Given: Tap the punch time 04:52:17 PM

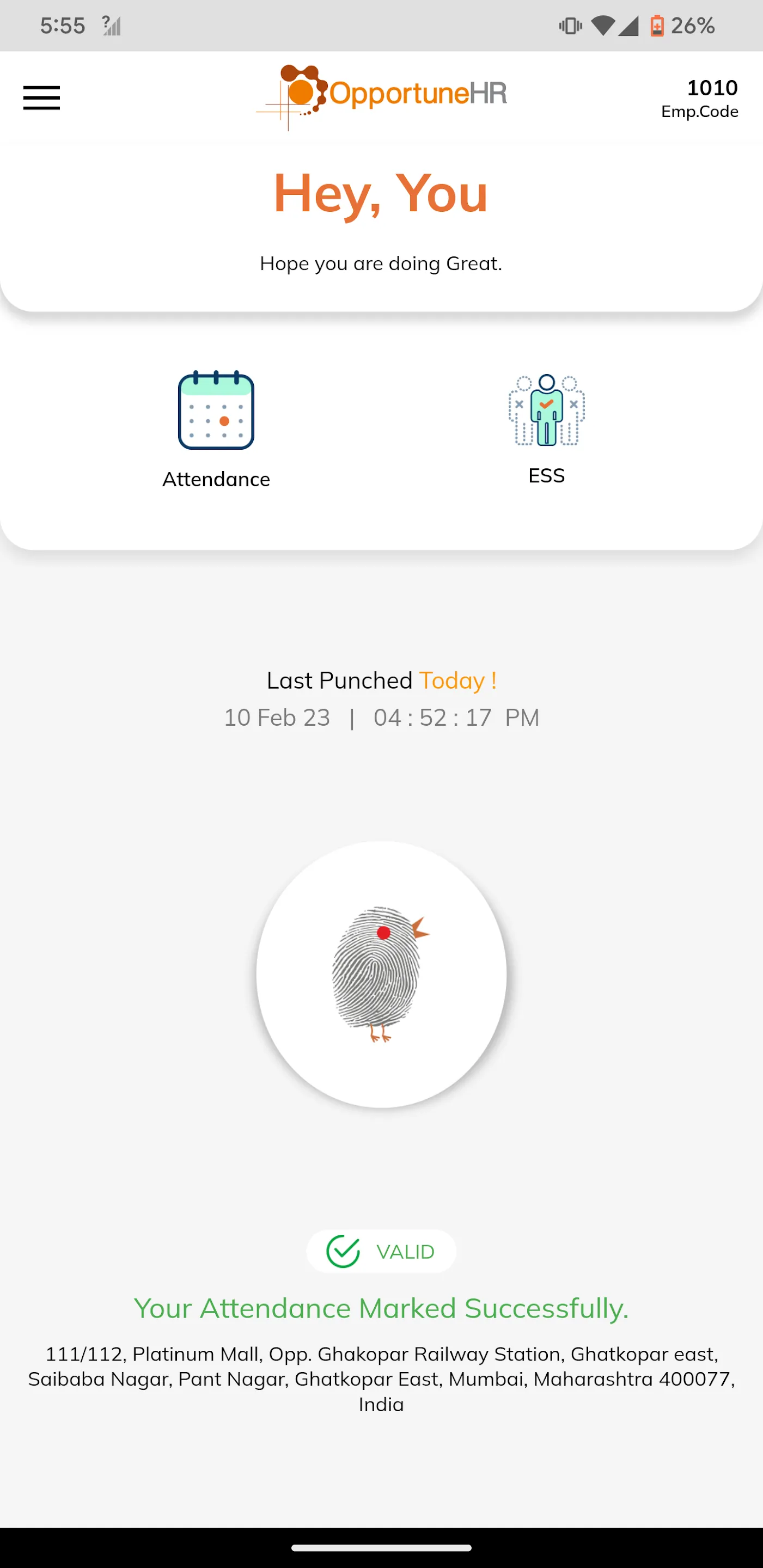Looking at the screenshot, I should click(x=455, y=717).
